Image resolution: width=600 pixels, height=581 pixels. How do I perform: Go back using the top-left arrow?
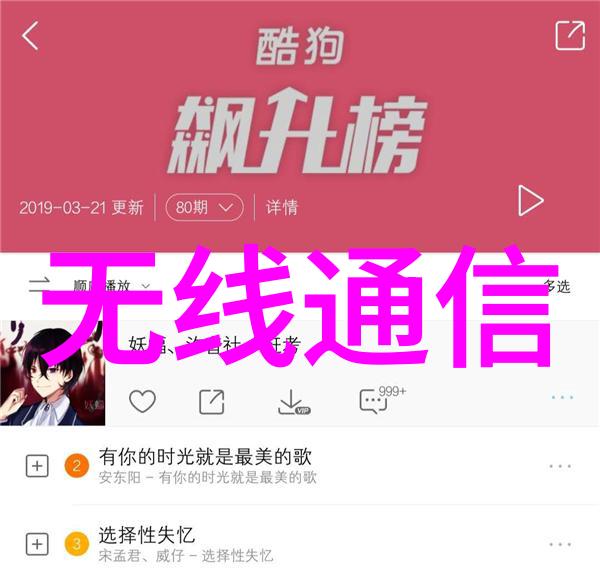coord(31,36)
